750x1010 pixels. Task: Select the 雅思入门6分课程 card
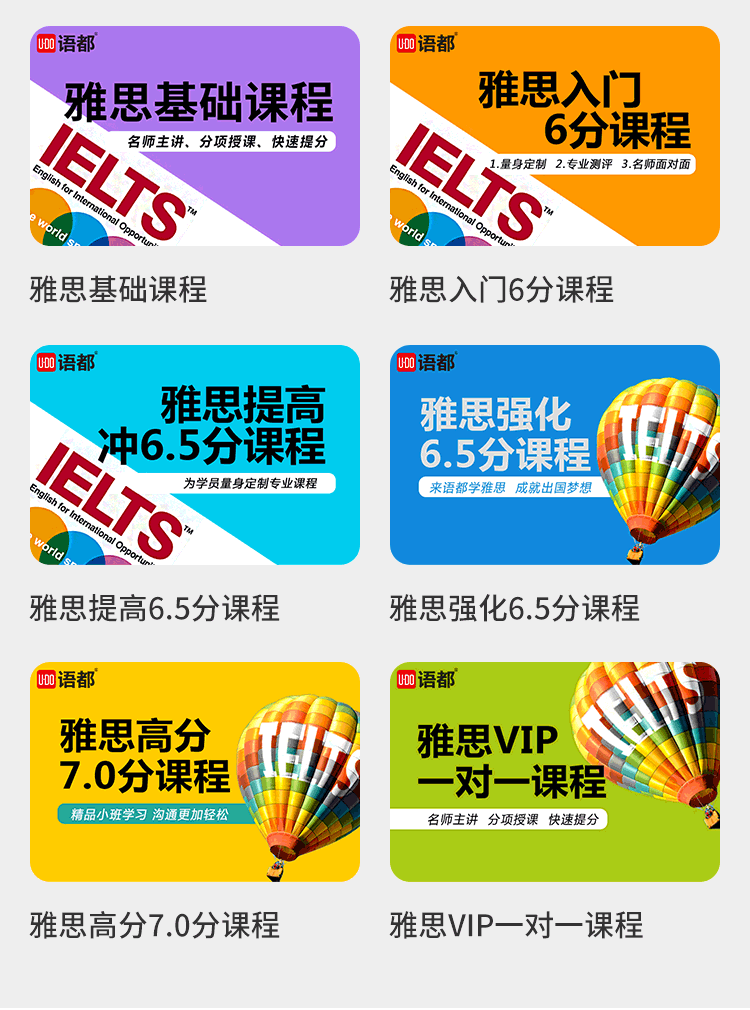(x=554, y=137)
